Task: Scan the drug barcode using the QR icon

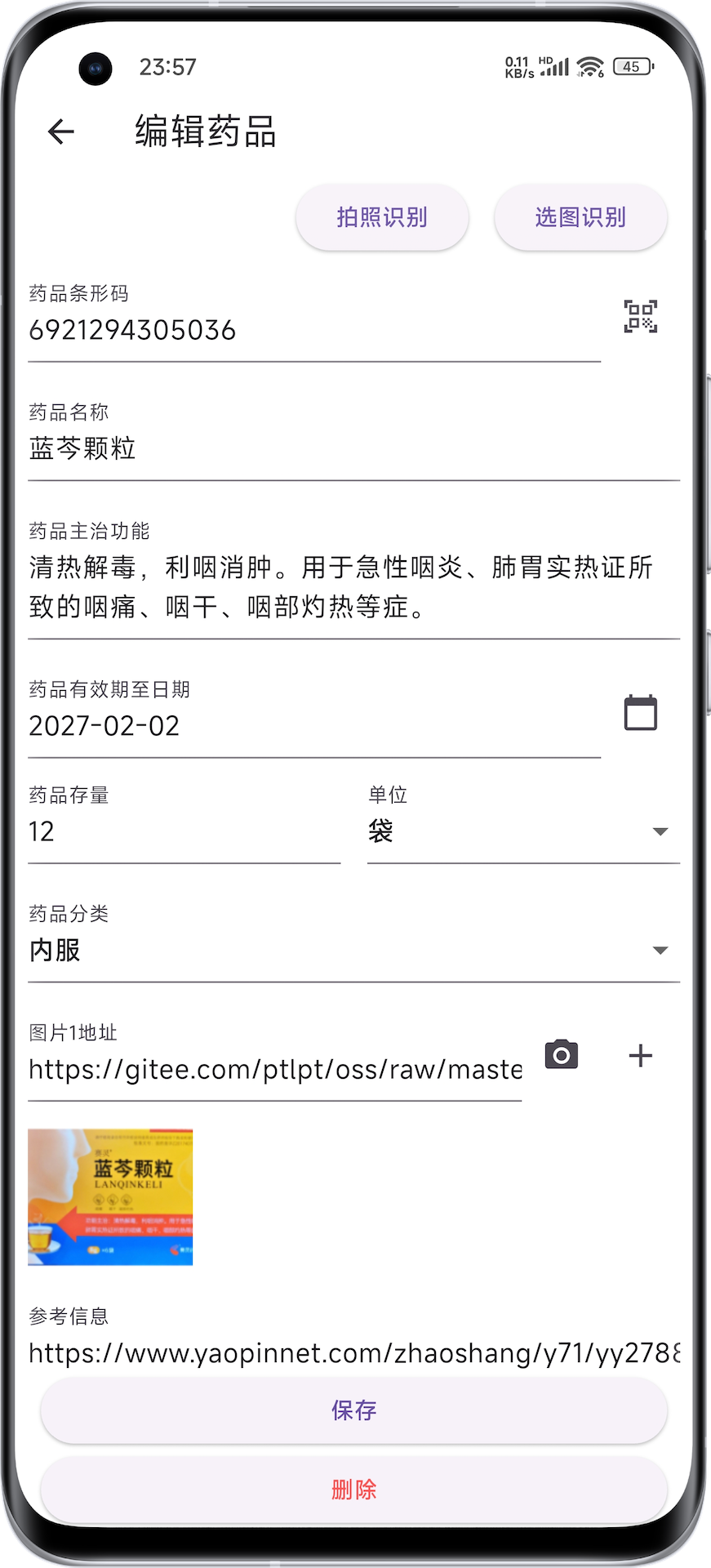Action: pos(640,317)
